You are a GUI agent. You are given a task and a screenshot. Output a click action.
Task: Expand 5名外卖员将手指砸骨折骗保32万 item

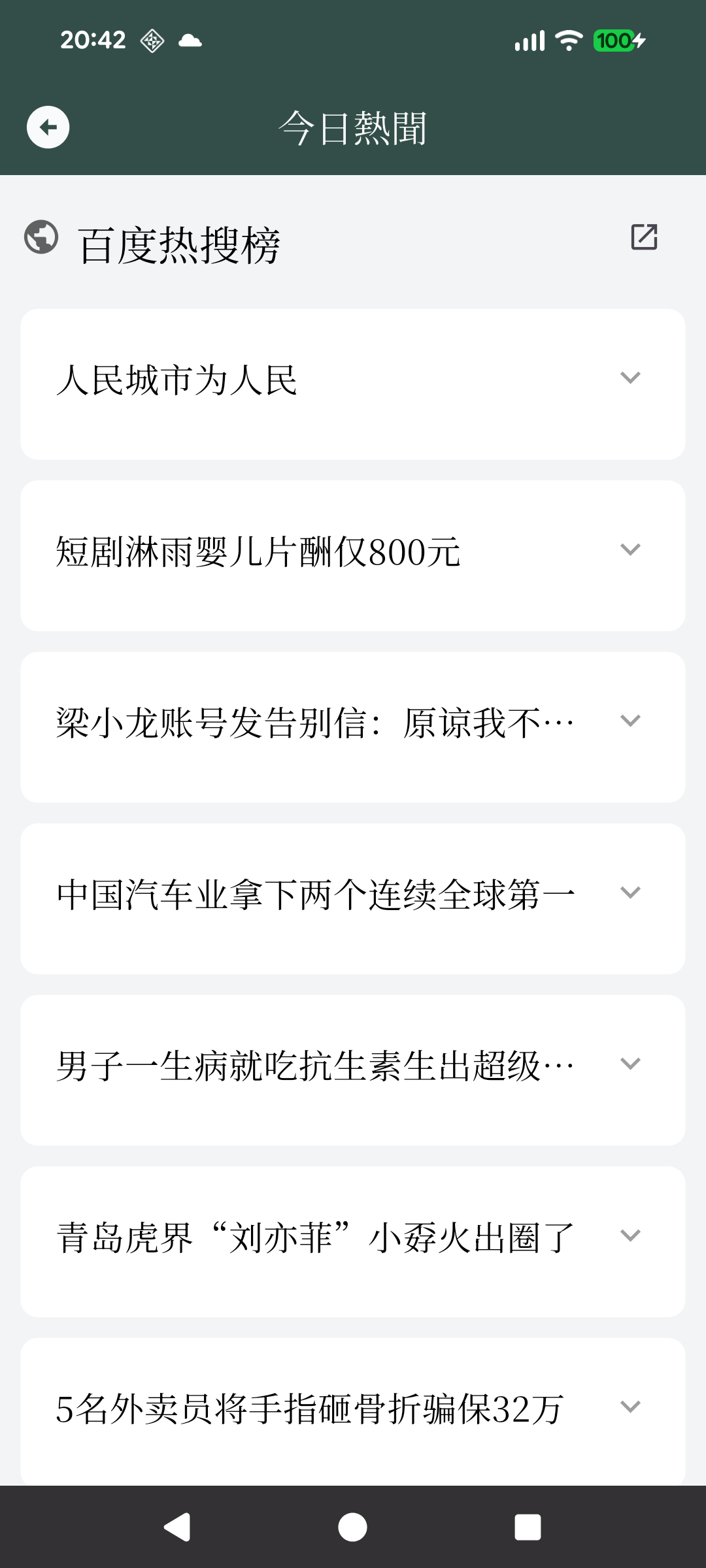(630, 1407)
